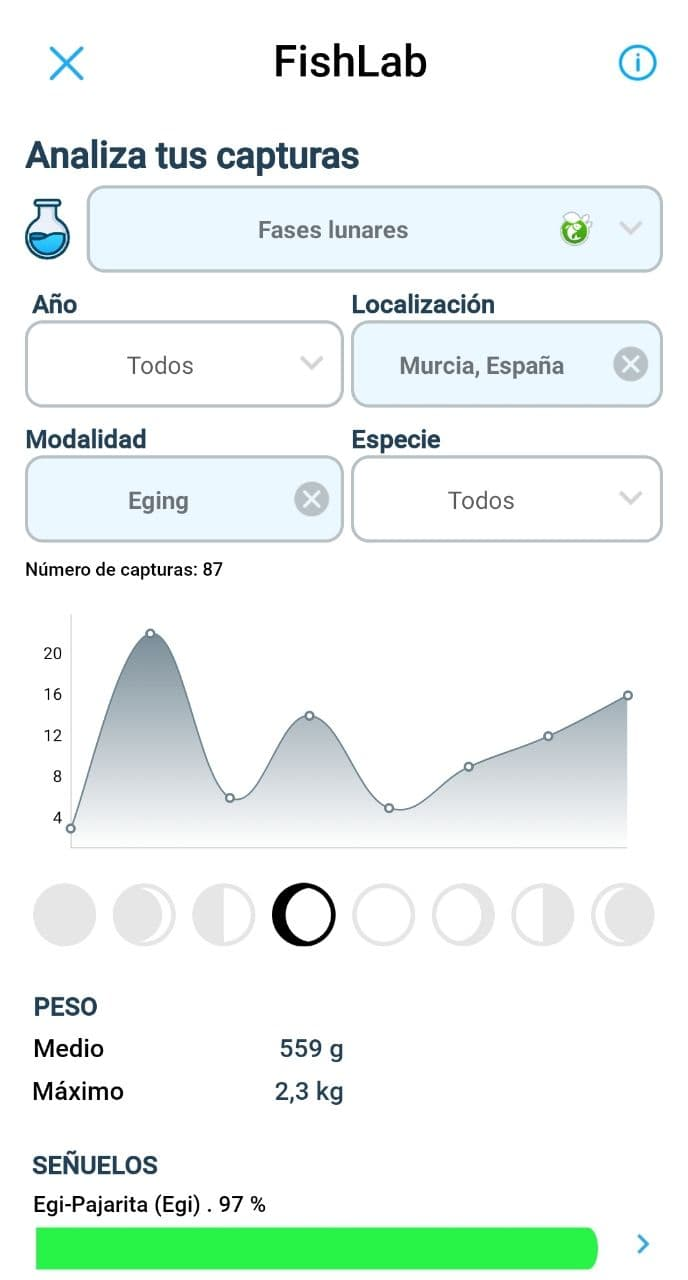Clear the Murcia, España location filter

pos(630,365)
